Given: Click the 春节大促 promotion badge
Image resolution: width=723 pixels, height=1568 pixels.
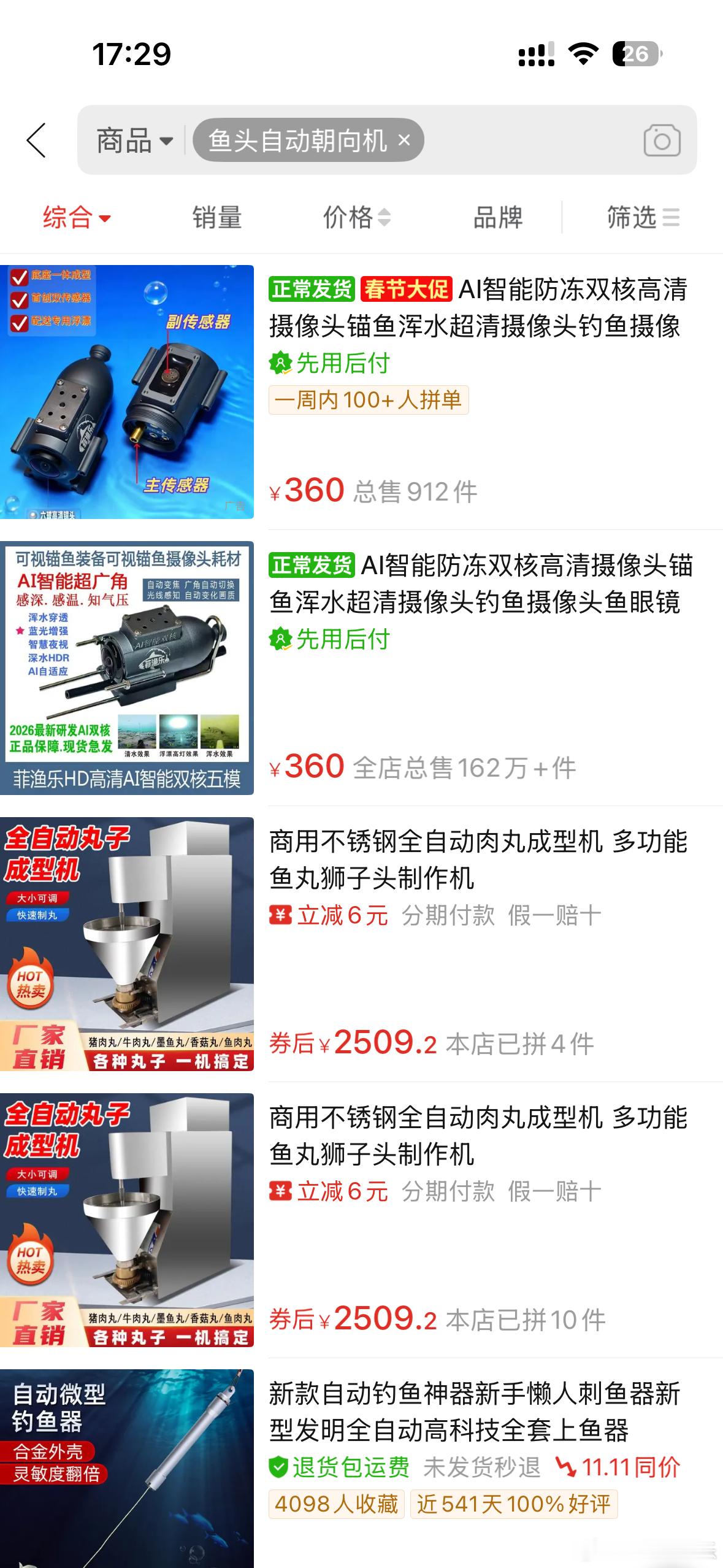Looking at the screenshot, I should [405, 290].
